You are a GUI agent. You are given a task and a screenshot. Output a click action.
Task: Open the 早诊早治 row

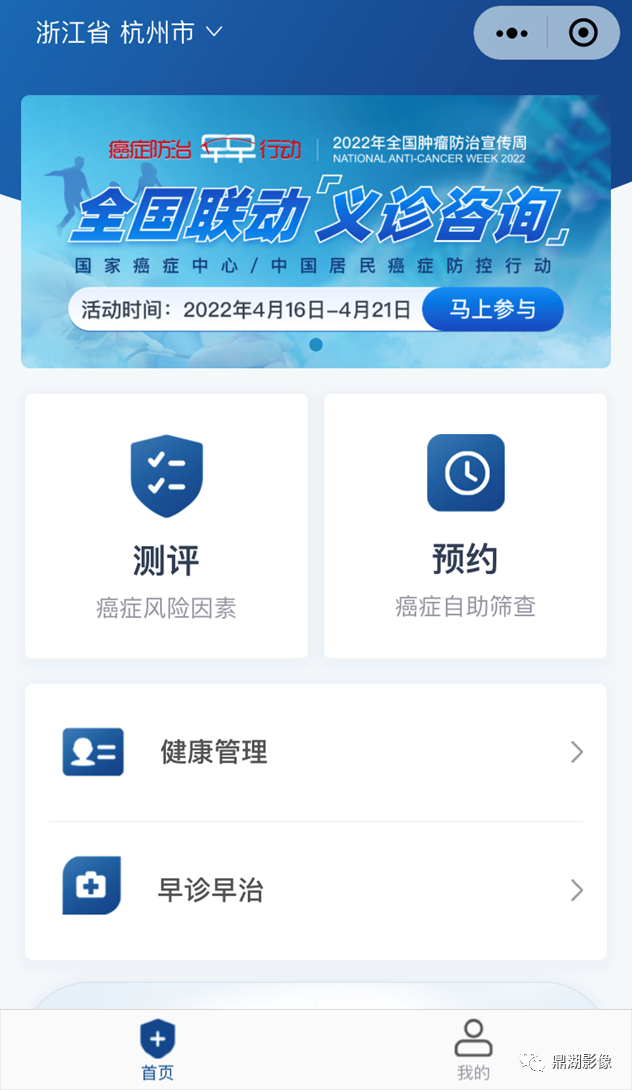pyautogui.click(x=316, y=890)
